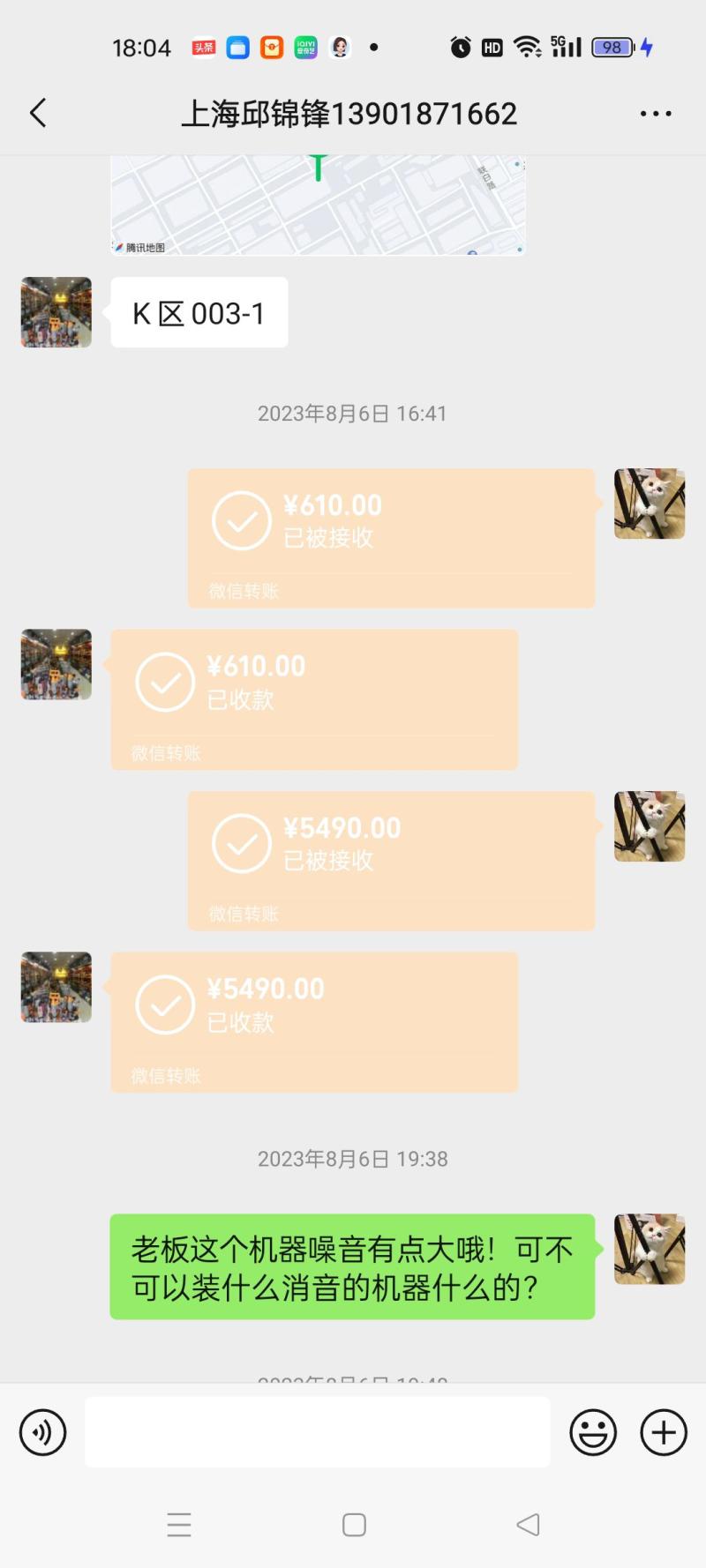The height and width of the screenshot is (1568, 706).
Task: Open received ¥5490.00 transfer marked 已收款
Action: point(314,1022)
